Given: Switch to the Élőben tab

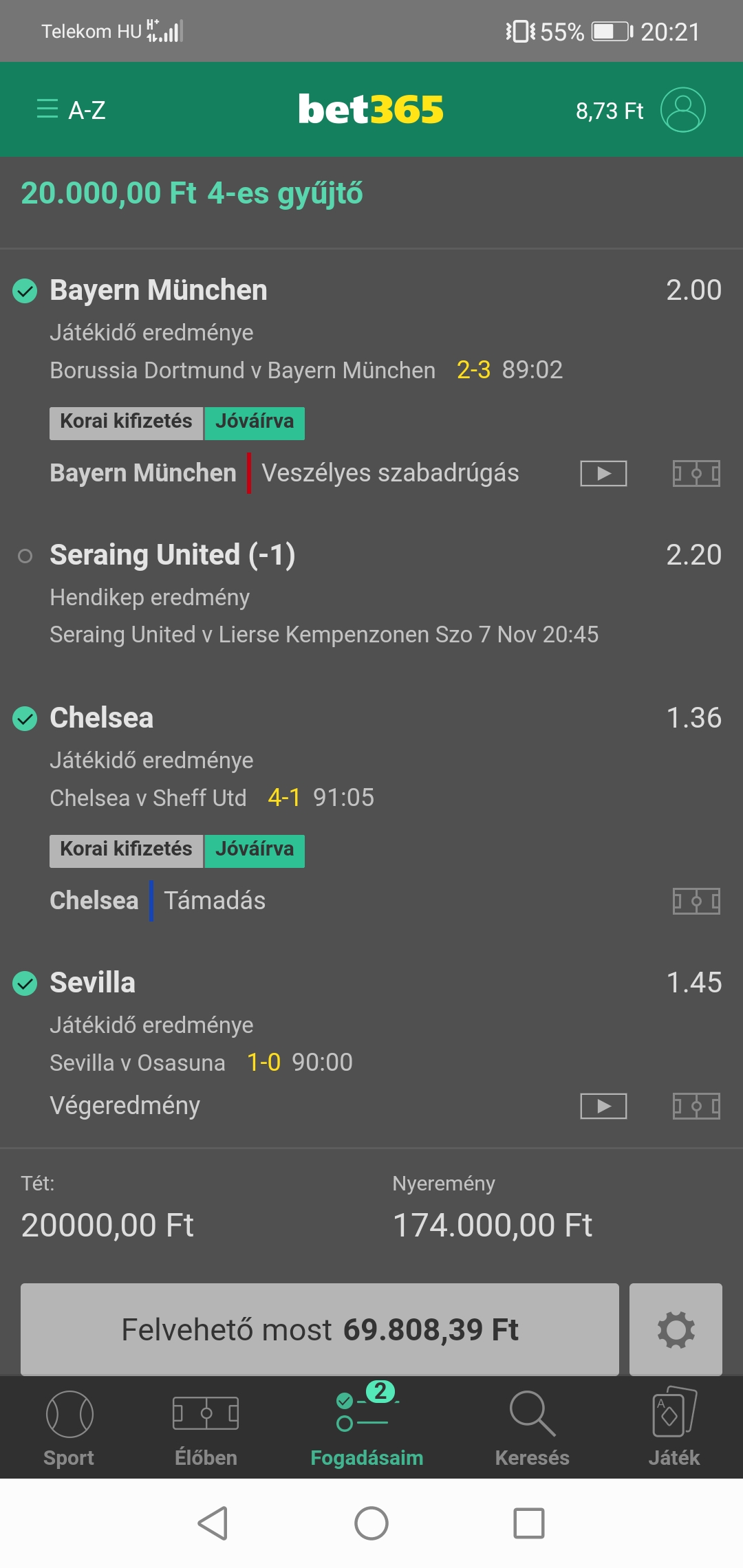Looking at the screenshot, I should click(206, 1428).
